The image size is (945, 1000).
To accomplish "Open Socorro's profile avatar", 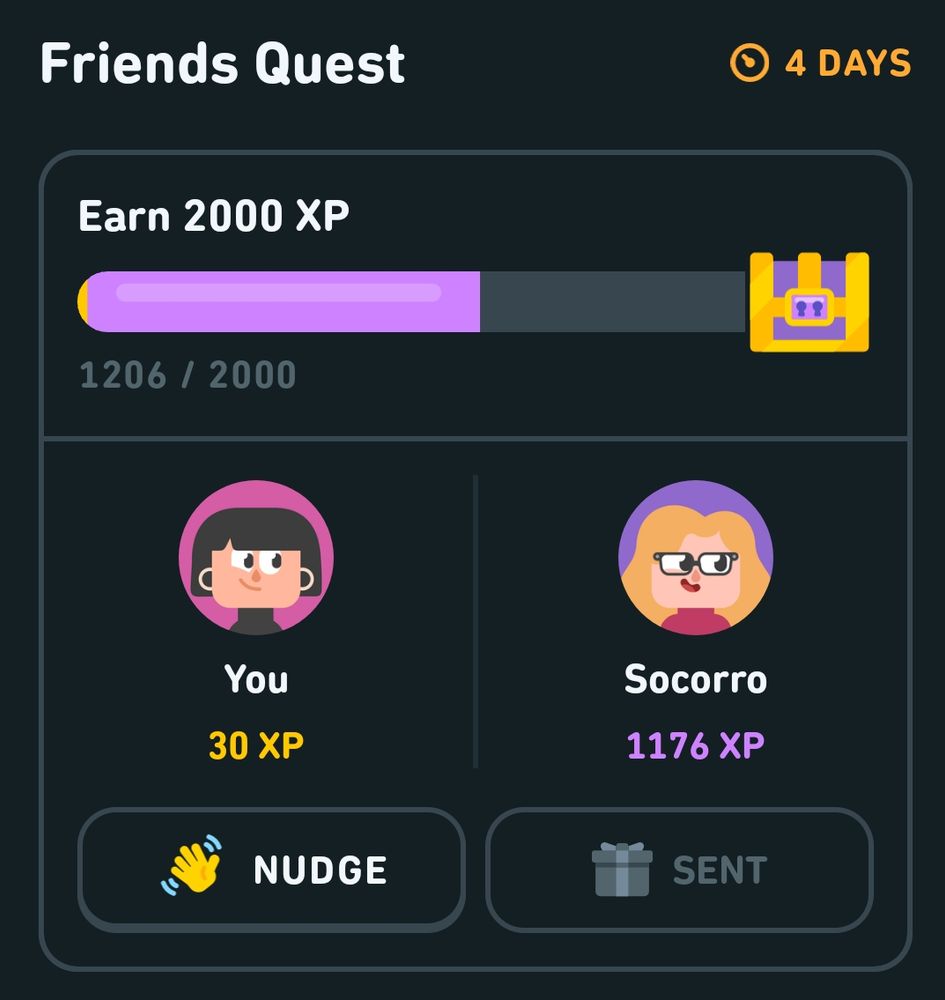I will point(695,558).
